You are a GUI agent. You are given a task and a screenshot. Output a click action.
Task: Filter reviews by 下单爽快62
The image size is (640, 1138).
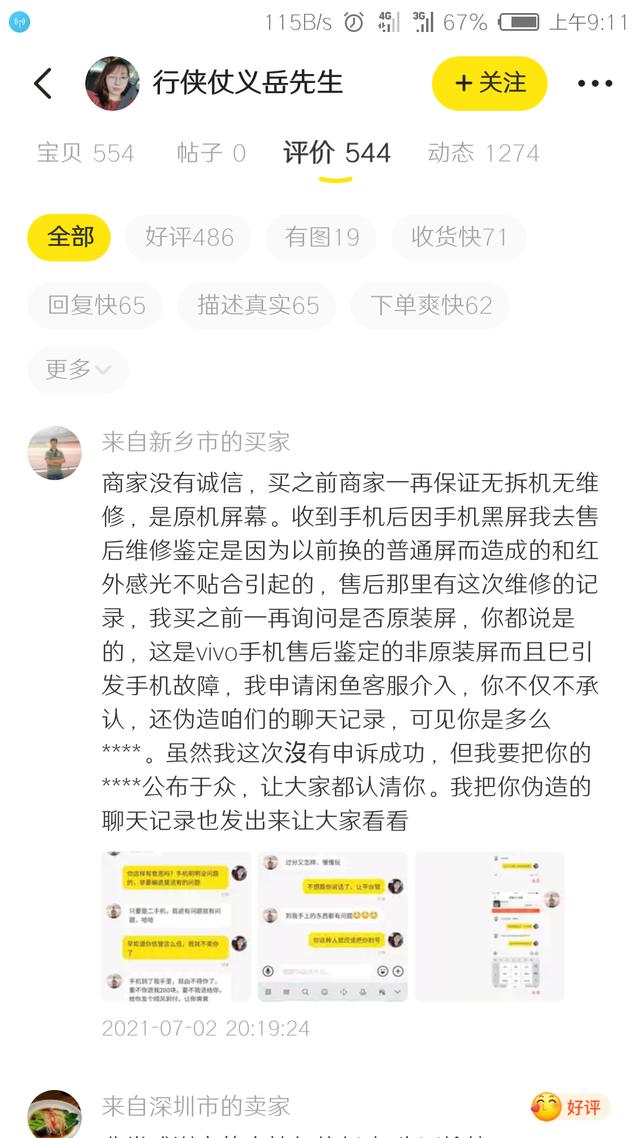coord(430,306)
